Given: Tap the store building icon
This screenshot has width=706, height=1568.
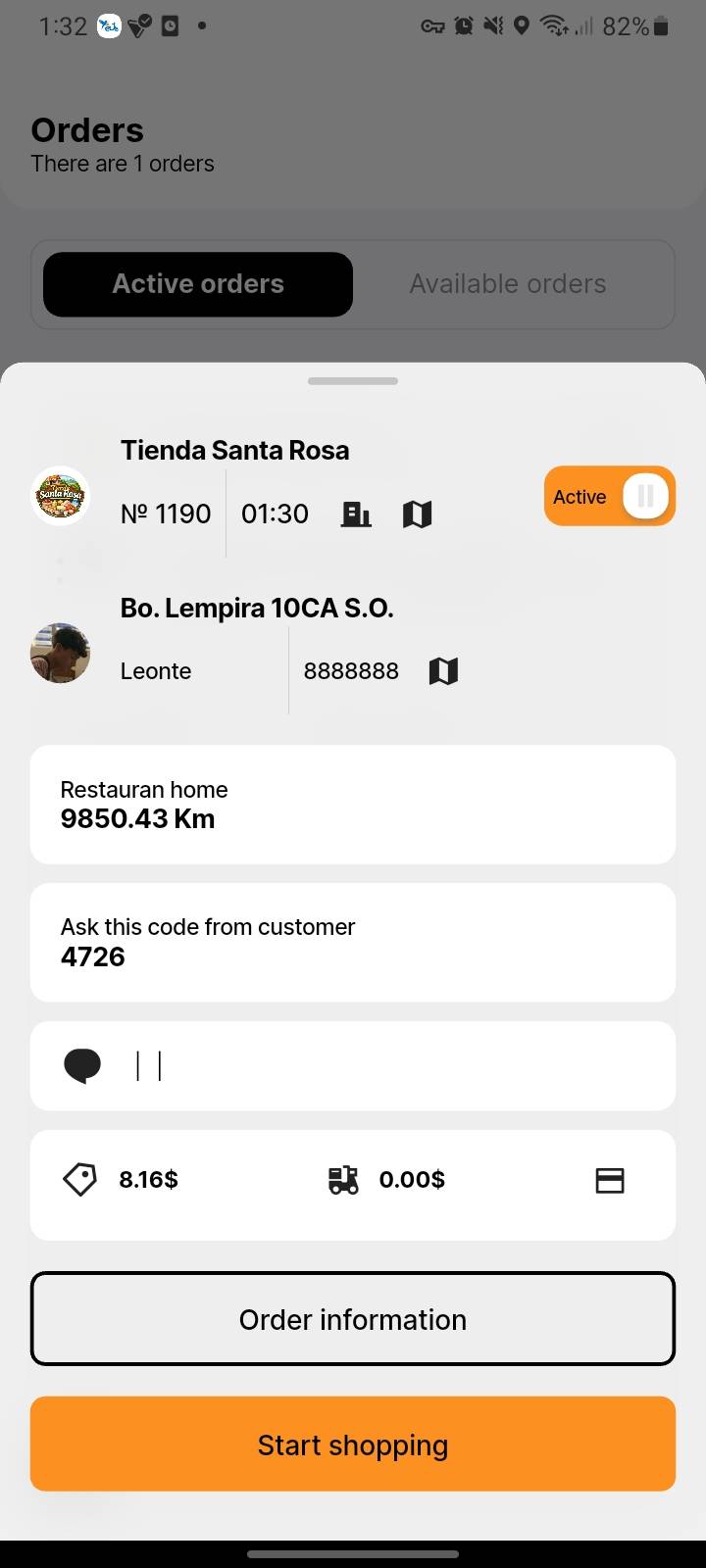Looking at the screenshot, I should [x=356, y=514].
